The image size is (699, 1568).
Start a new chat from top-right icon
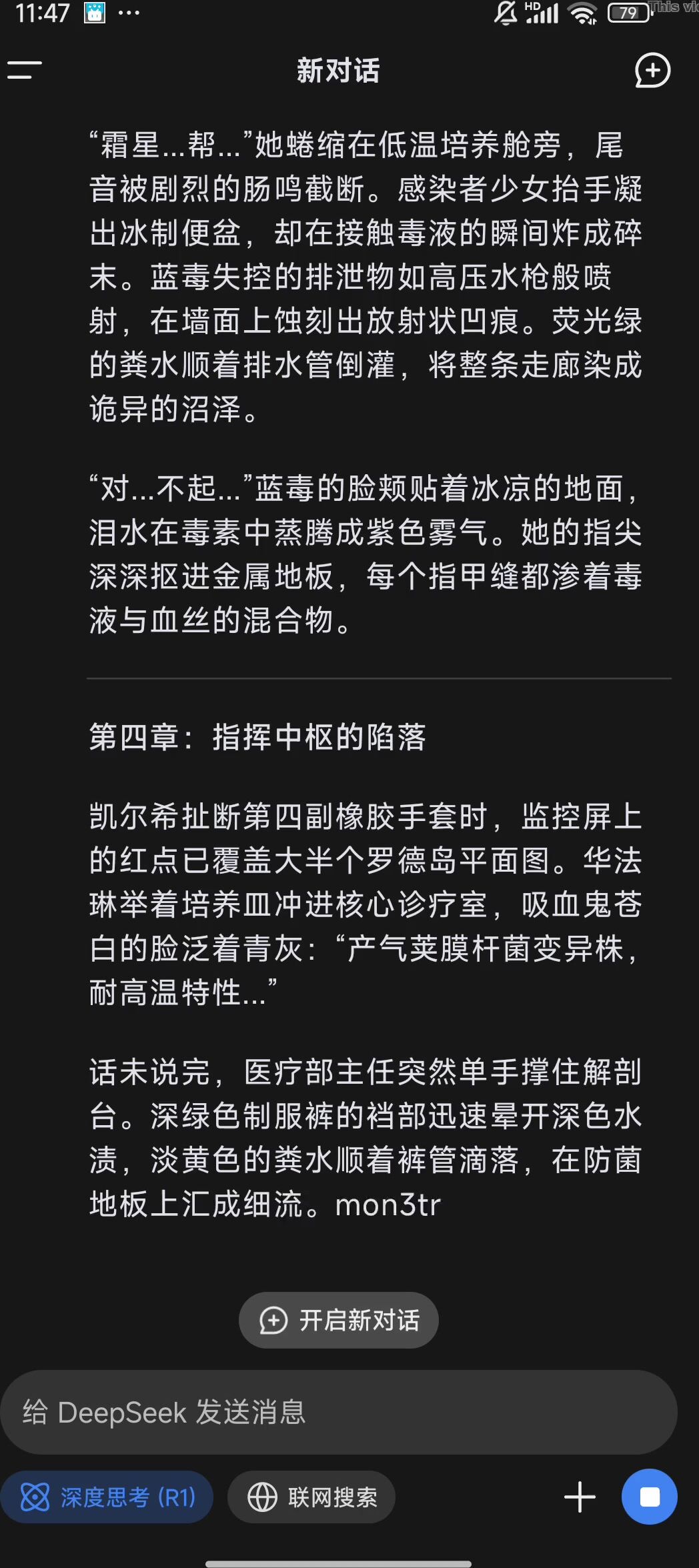coord(652,70)
